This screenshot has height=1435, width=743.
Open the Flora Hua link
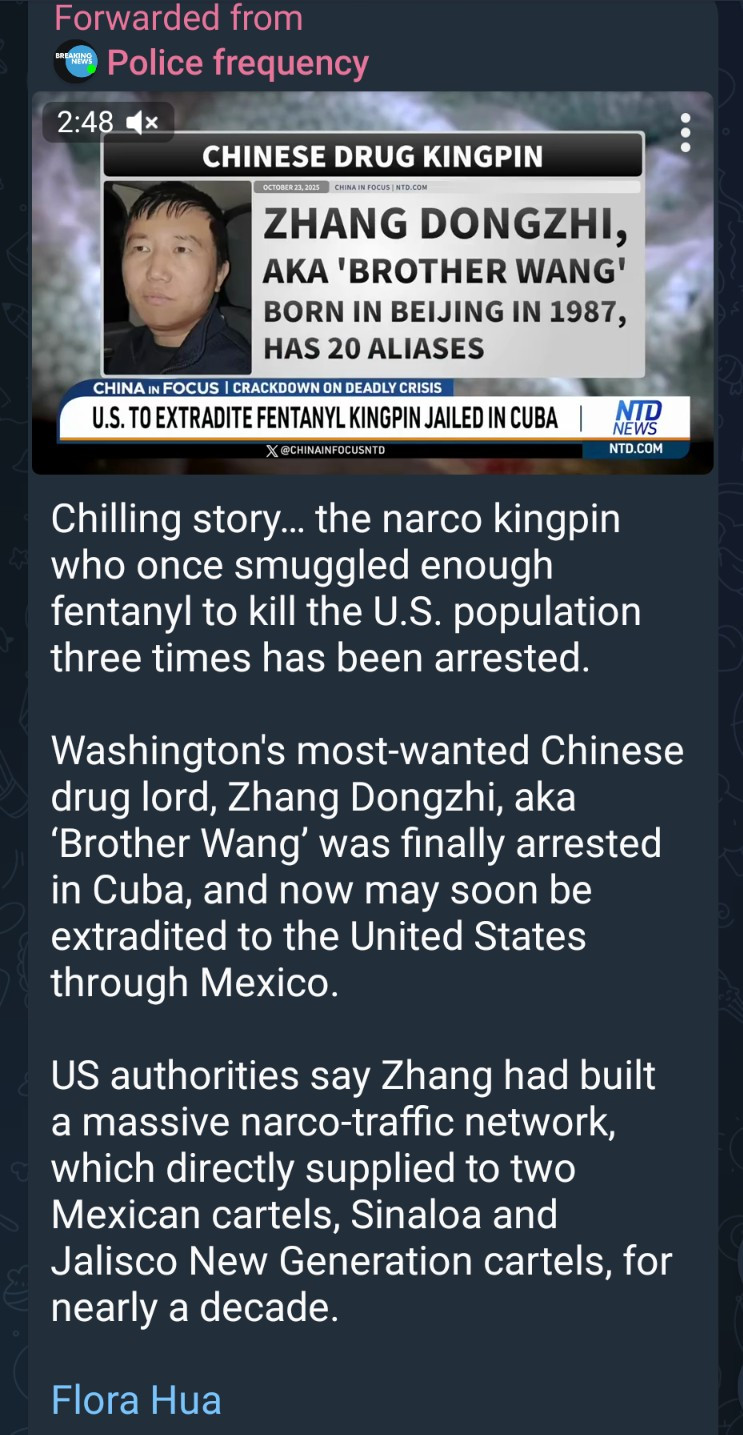136,1399
